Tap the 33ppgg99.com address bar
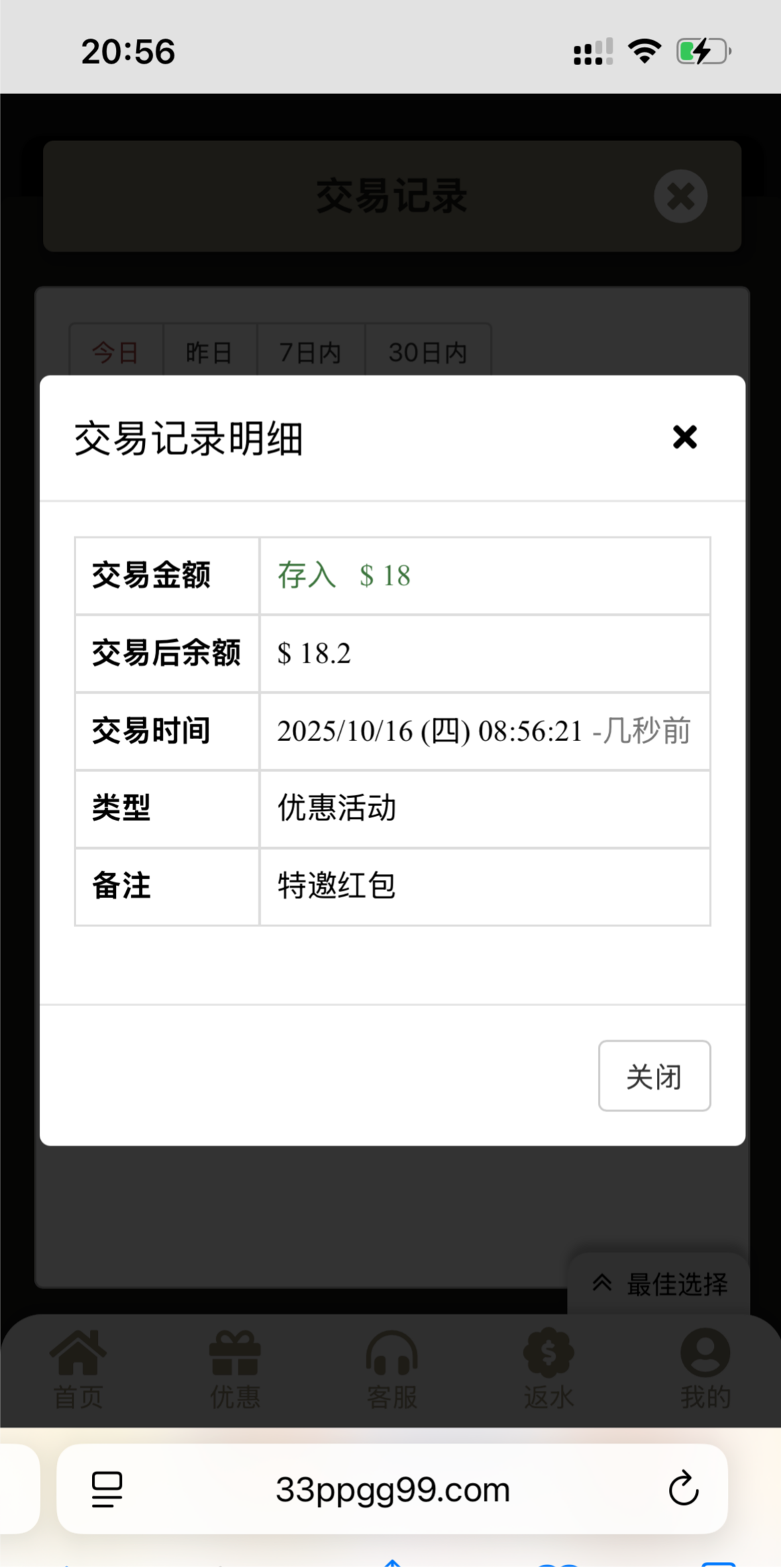The width and height of the screenshot is (781, 1568). (393, 1489)
